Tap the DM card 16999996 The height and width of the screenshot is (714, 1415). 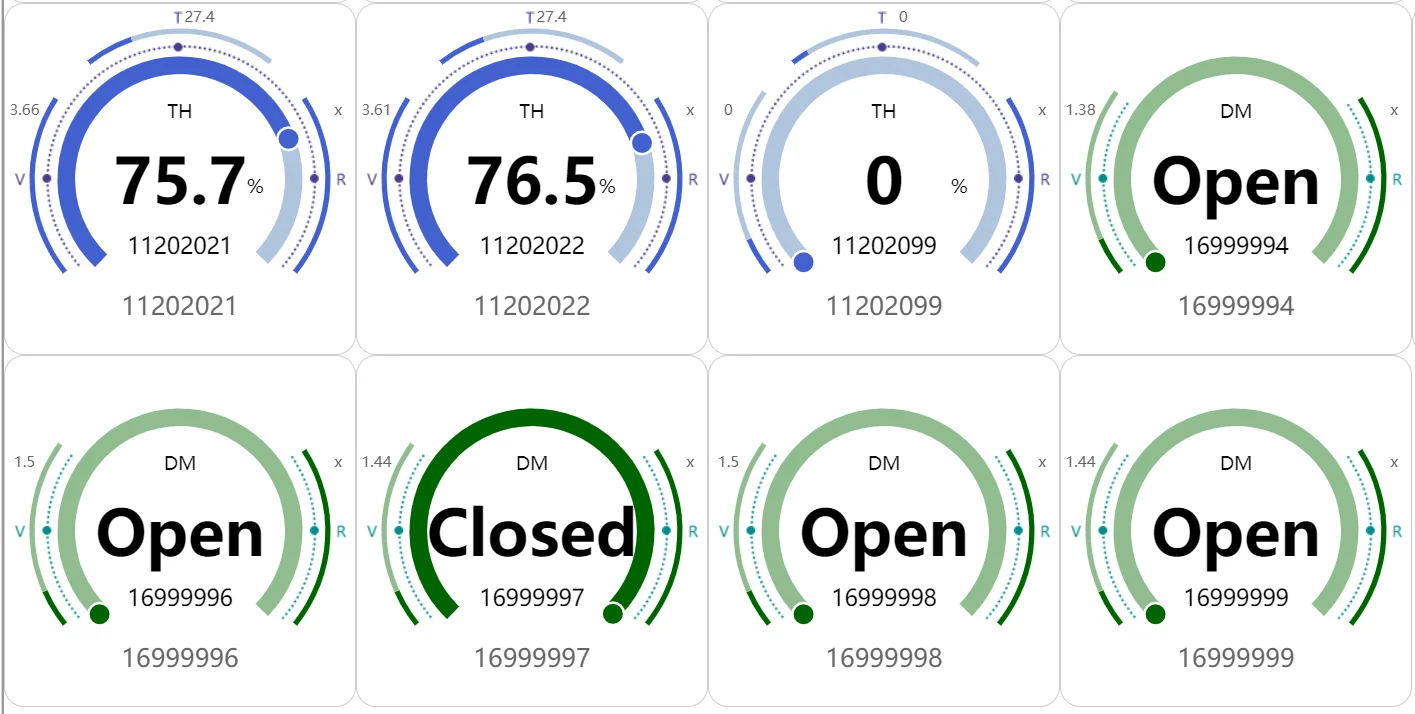180,531
